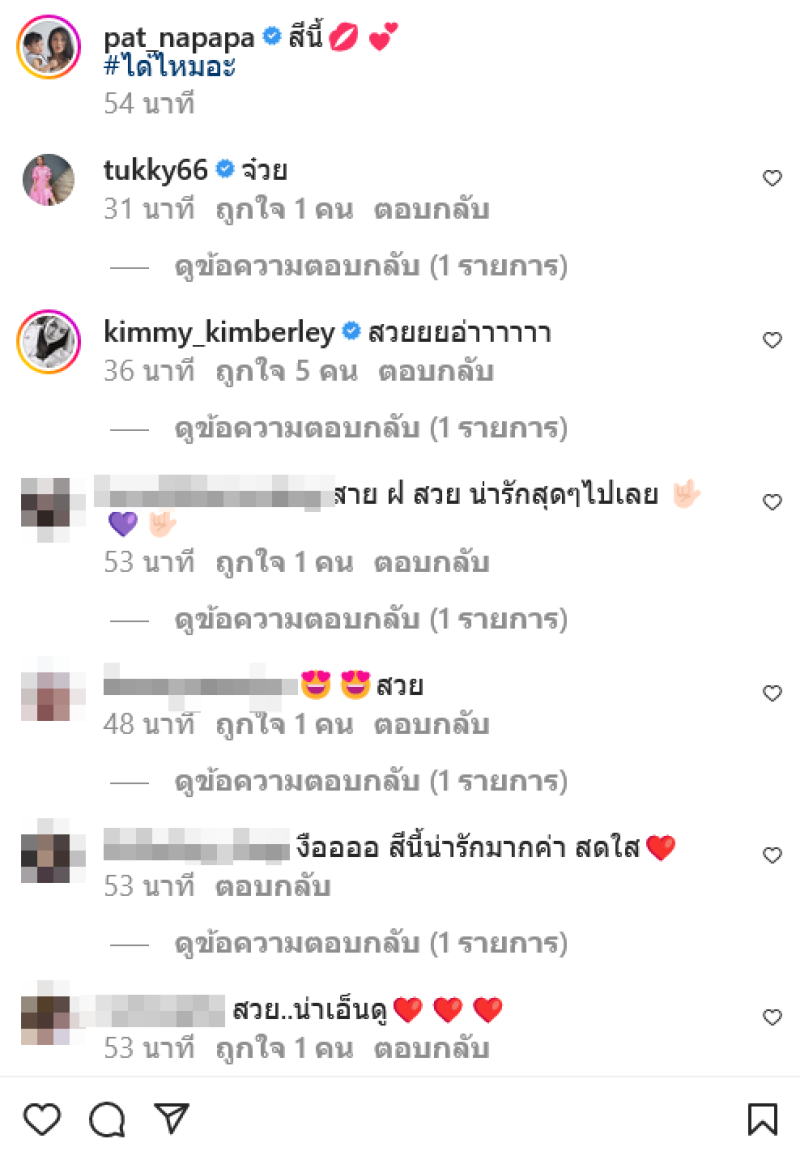The height and width of the screenshot is (1160, 800).
Task: Reply to tukky66's comment
Action: pyautogui.click(x=431, y=210)
